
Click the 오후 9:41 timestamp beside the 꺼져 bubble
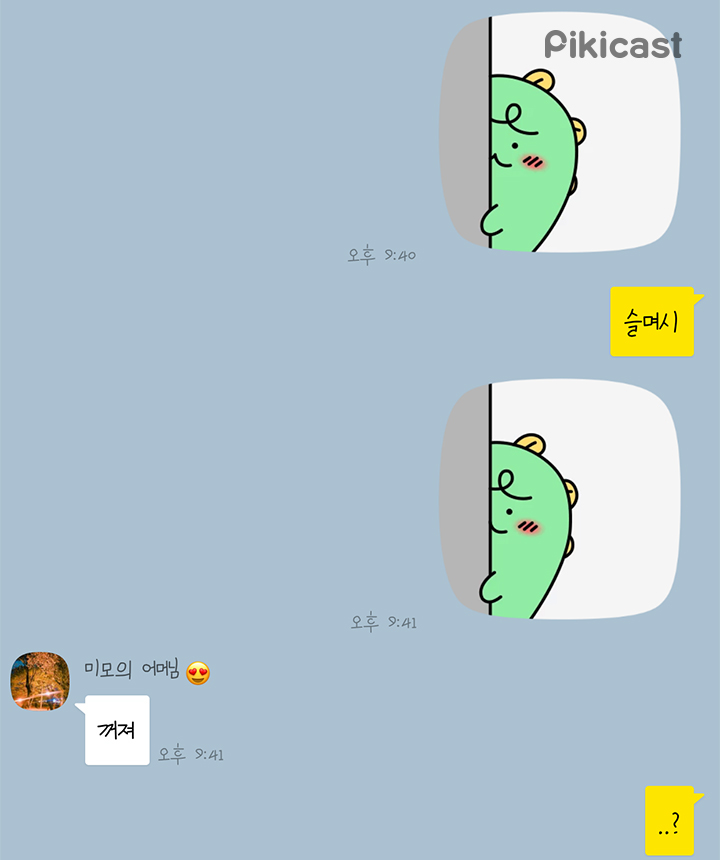(191, 755)
